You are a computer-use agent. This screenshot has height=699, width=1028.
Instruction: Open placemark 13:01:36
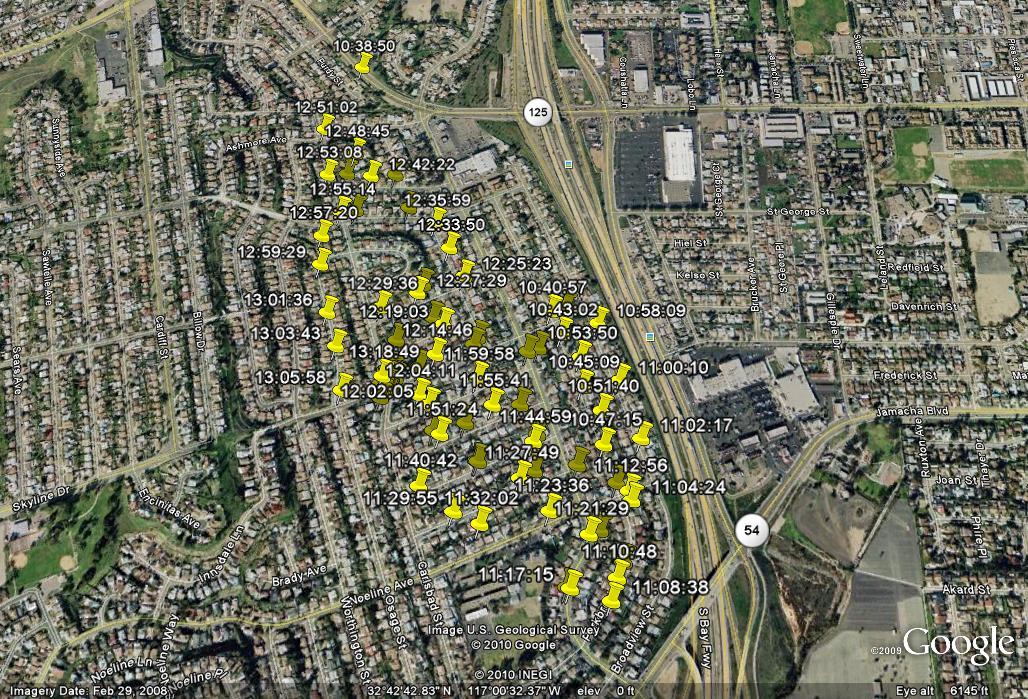329,307
